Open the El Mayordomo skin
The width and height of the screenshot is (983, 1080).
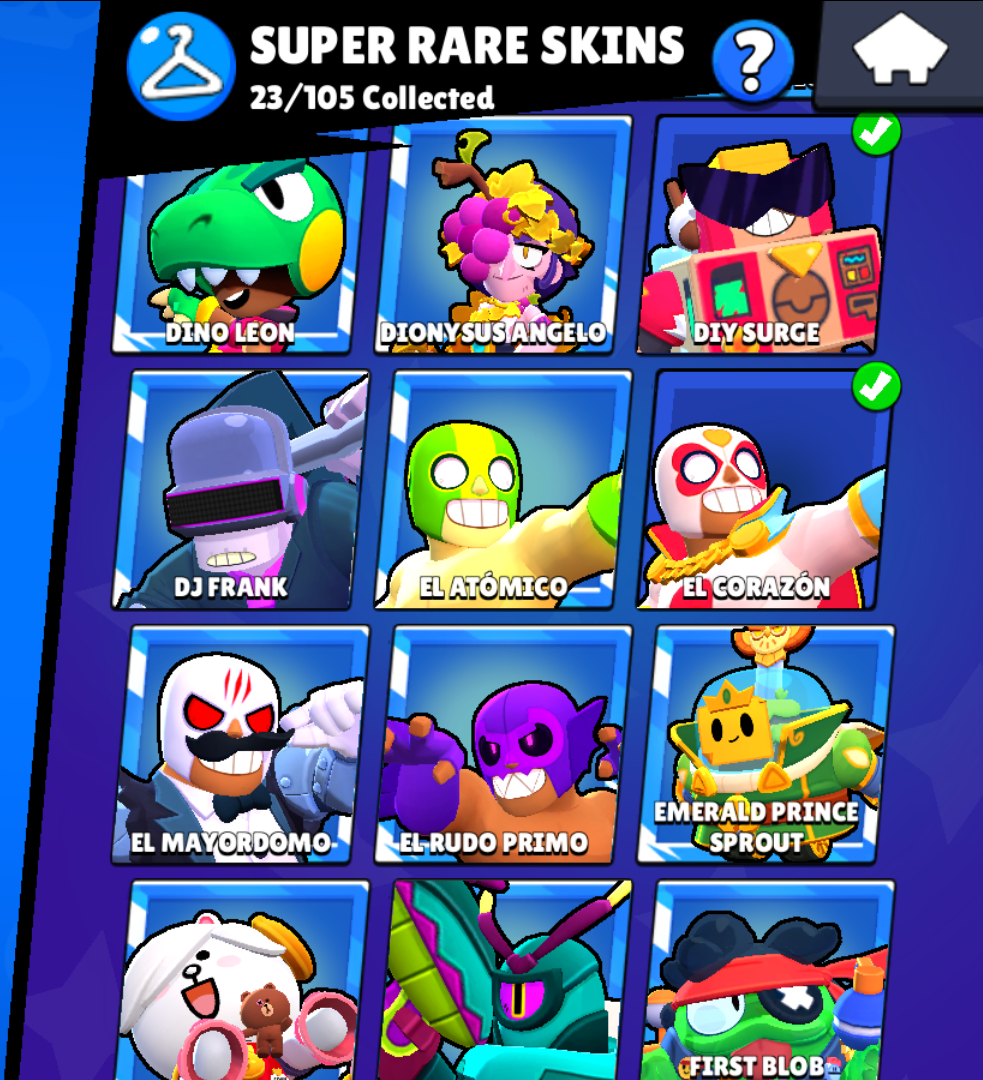238,745
